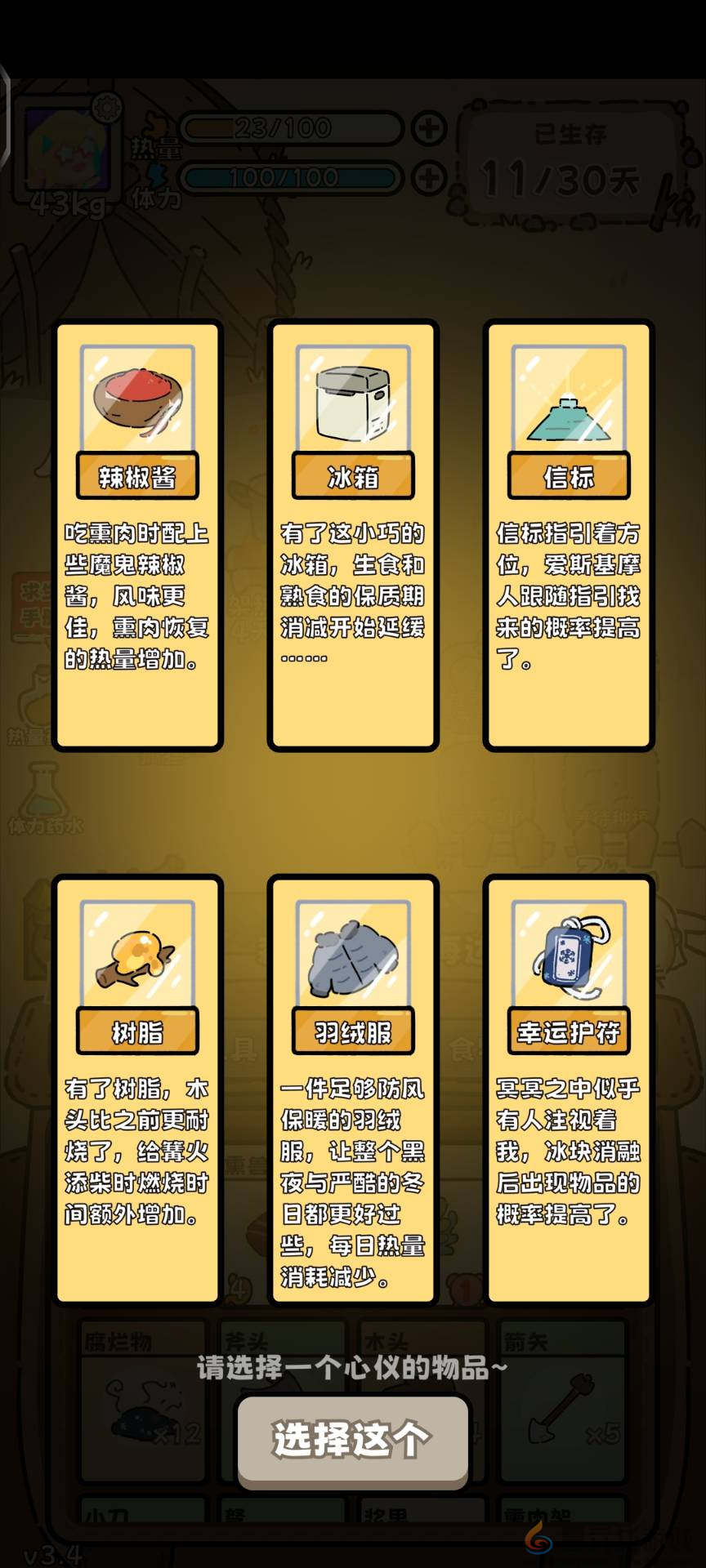The width and height of the screenshot is (706, 1568).
Task: Choose the 羽绒服 item card
Action: coord(353,1090)
